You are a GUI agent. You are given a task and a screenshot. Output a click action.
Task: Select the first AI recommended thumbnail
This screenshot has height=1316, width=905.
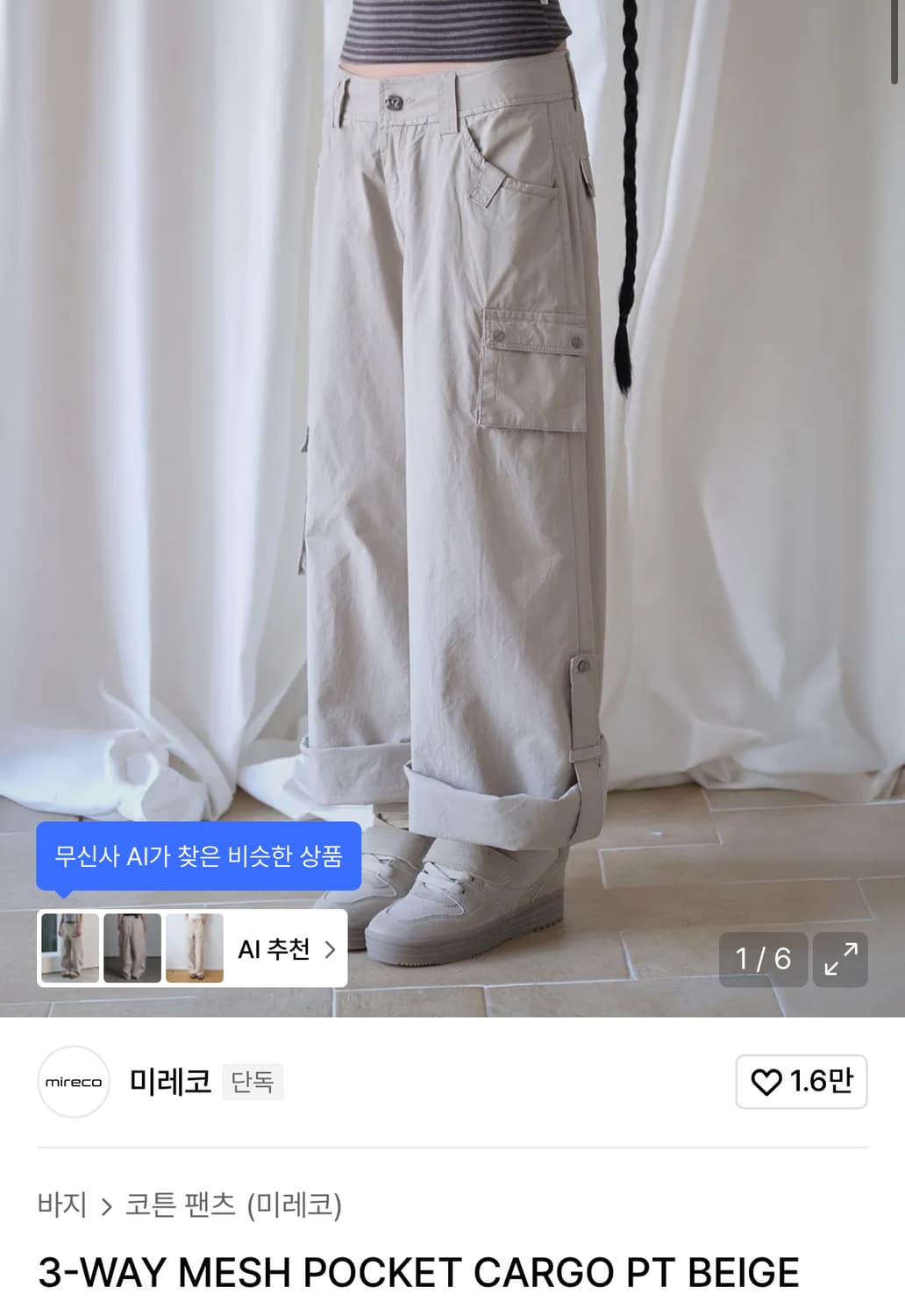(70, 948)
